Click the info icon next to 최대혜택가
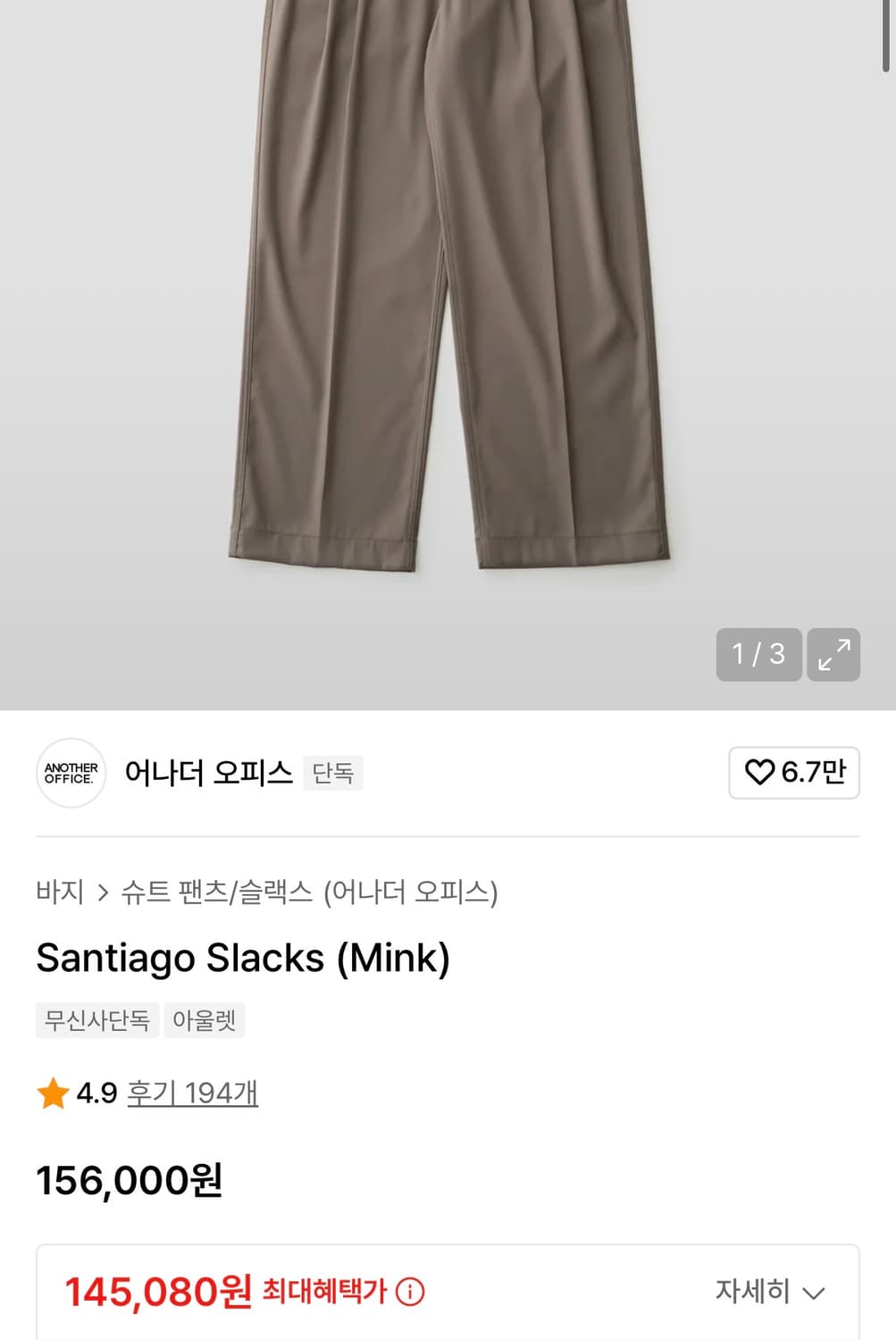 [410, 1292]
